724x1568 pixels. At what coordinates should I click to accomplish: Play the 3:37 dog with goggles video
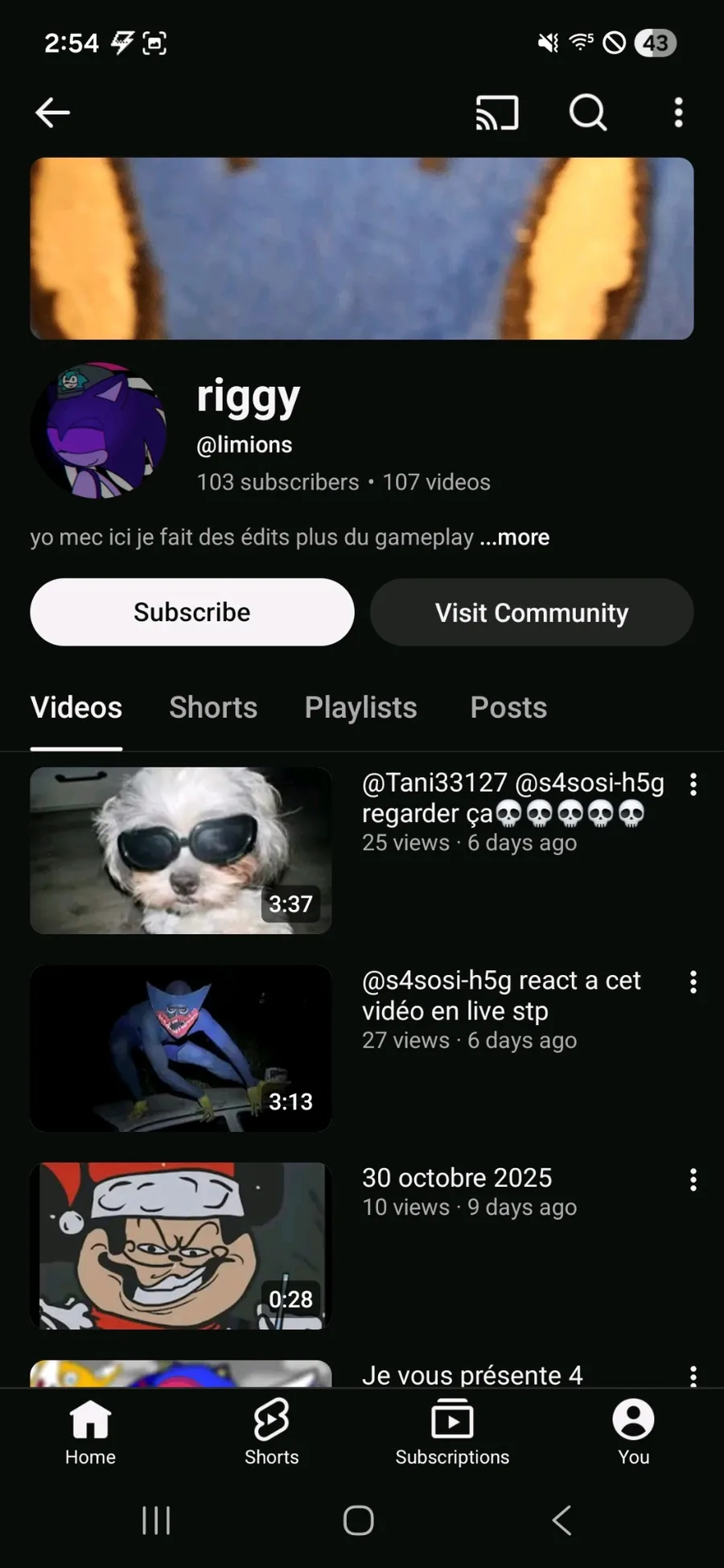point(181,850)
